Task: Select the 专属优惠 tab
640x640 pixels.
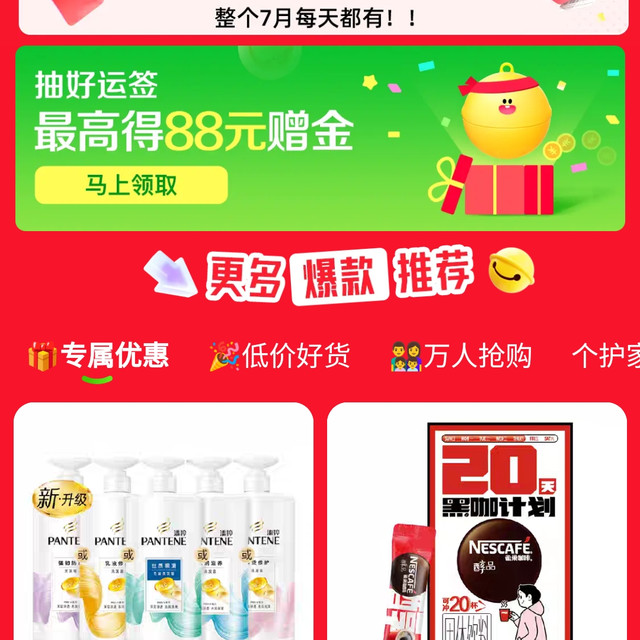Action: [98, 355]
